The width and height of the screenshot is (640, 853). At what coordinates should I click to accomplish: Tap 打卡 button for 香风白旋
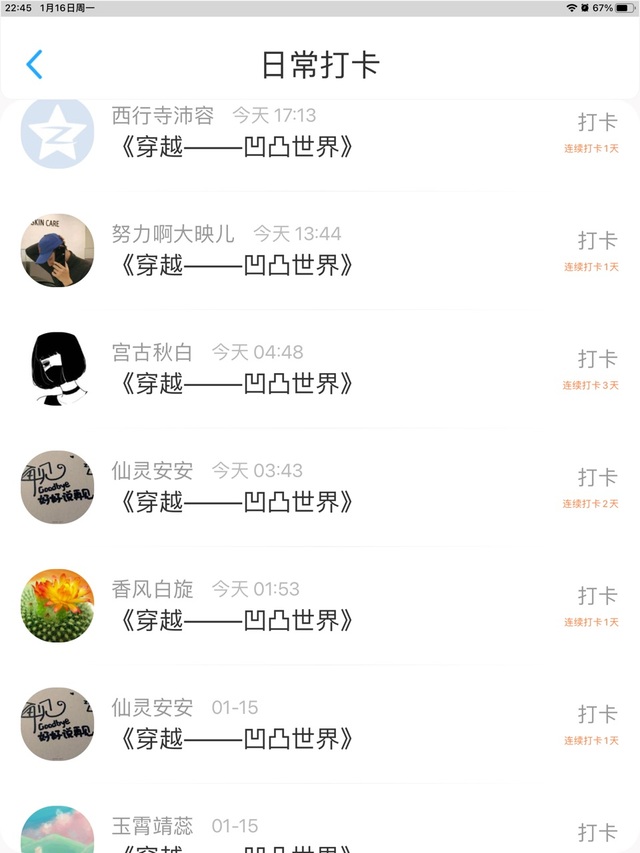pyautogui.click(x=597, y=596)
